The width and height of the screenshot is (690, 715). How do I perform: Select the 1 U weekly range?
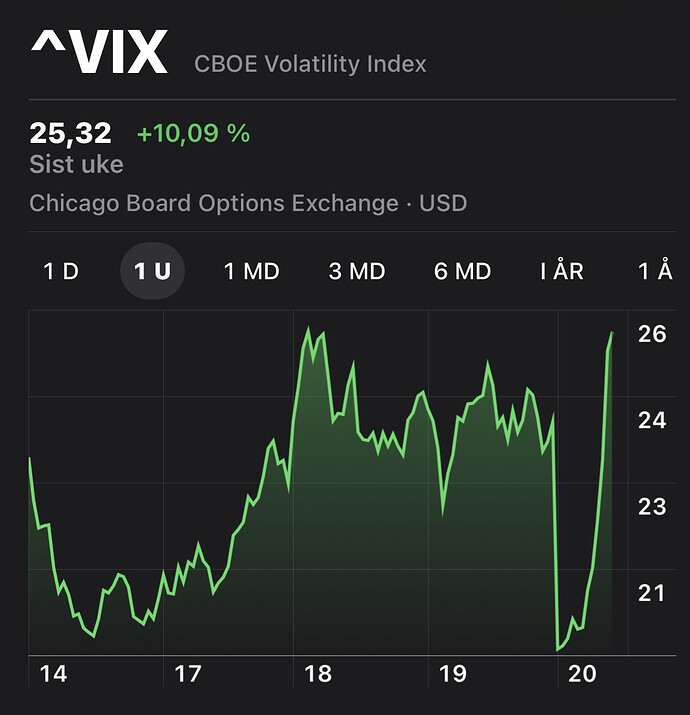click(x=152, y=271)
